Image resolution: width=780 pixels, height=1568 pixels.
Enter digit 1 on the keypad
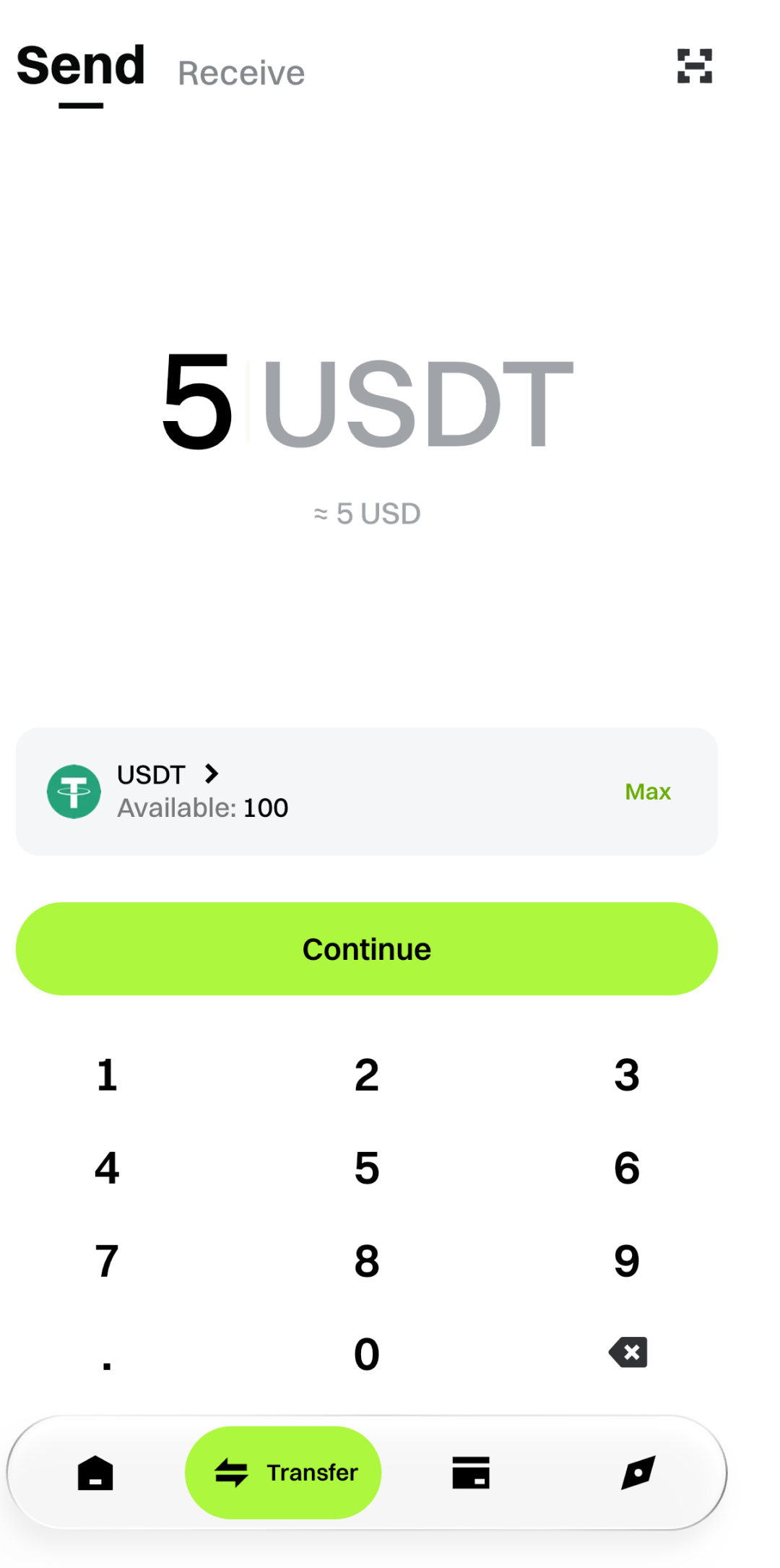(x=107, y=1075)
